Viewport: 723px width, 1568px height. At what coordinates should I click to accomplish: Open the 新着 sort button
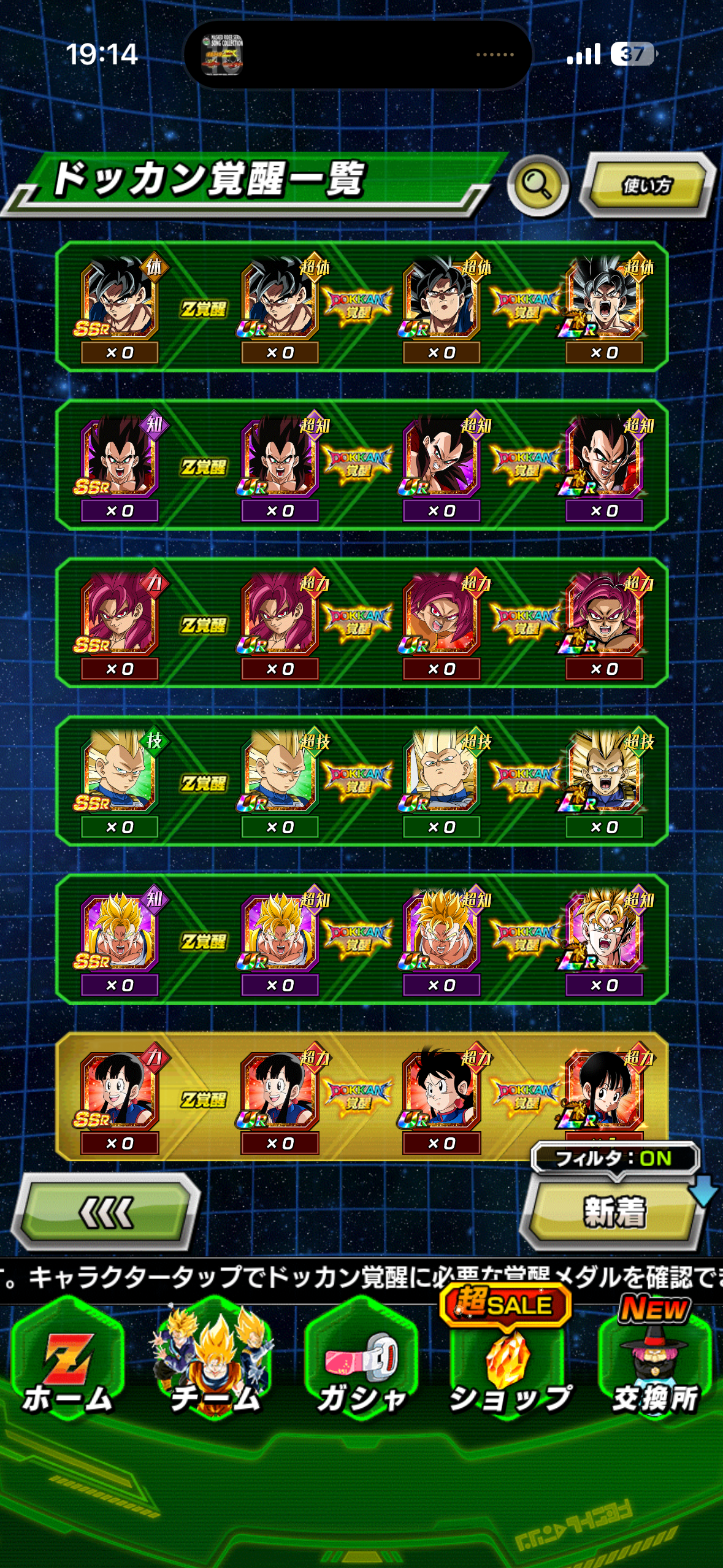pos(614,1212)
